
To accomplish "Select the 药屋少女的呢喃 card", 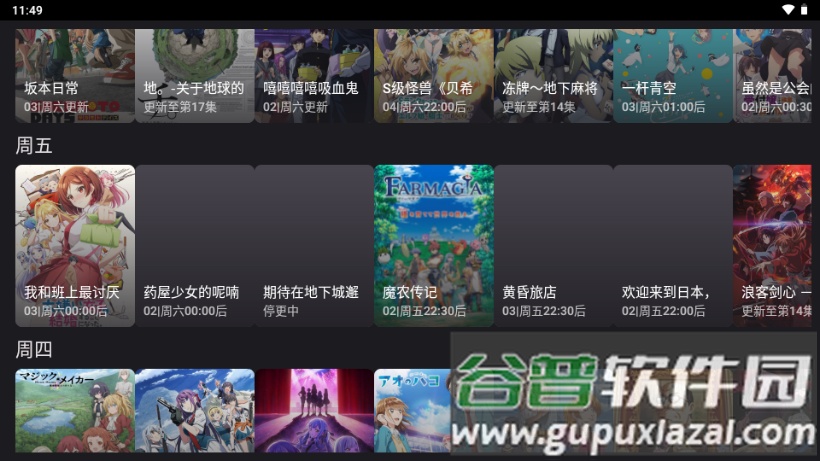I will pos(195,245).
